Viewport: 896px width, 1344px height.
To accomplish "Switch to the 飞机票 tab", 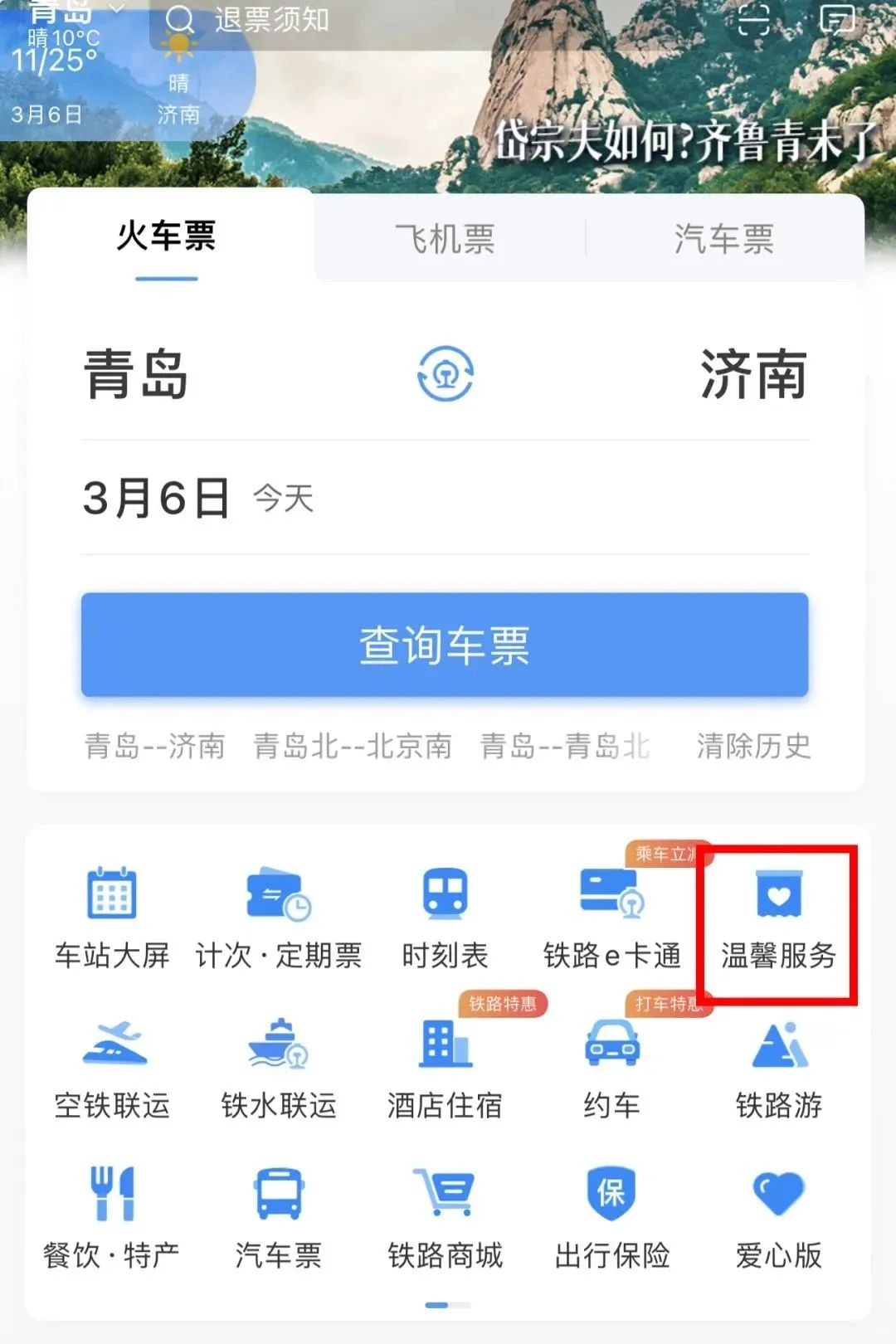I will pyautogui.click(x=446, y=237).
